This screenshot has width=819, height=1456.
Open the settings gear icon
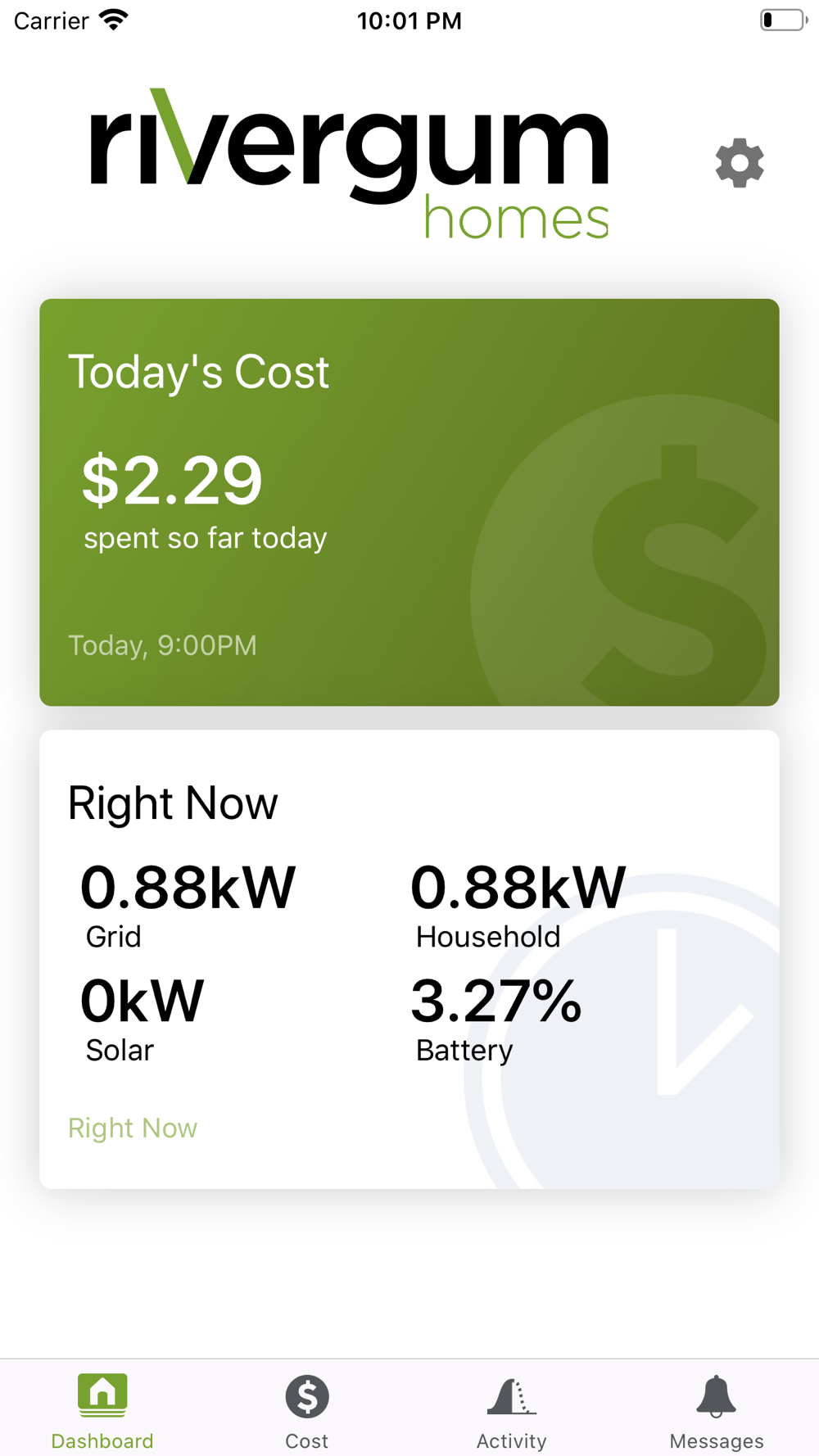740,163
